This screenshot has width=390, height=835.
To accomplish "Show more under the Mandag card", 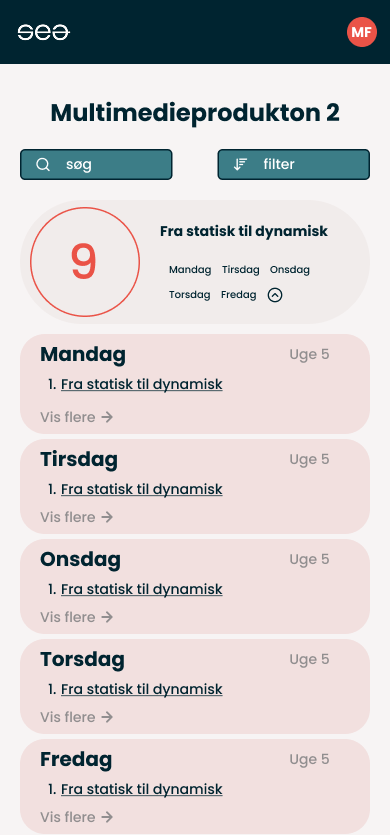I will tap(77, 417).
